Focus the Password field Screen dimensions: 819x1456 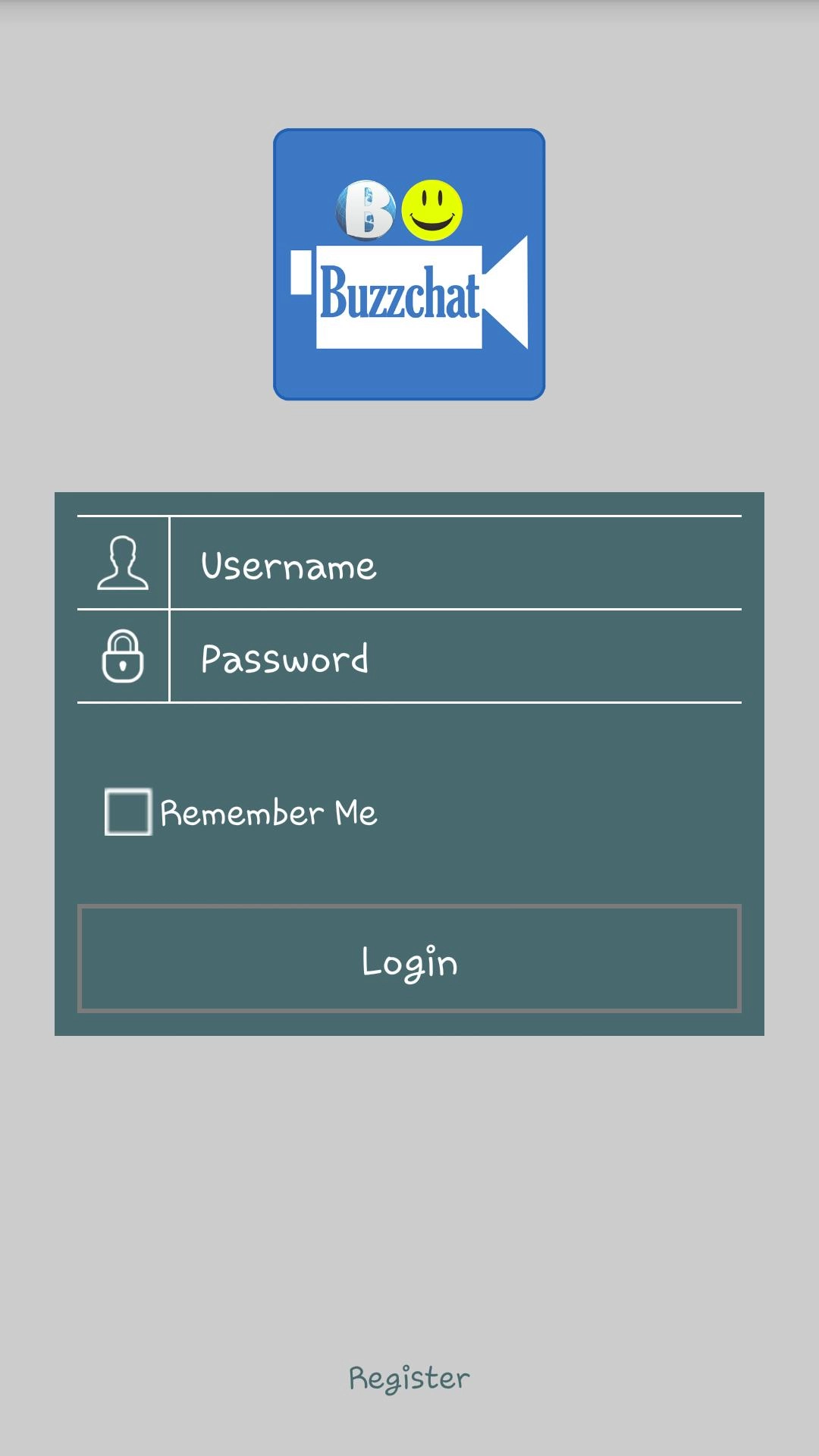(x=455, y=657)
